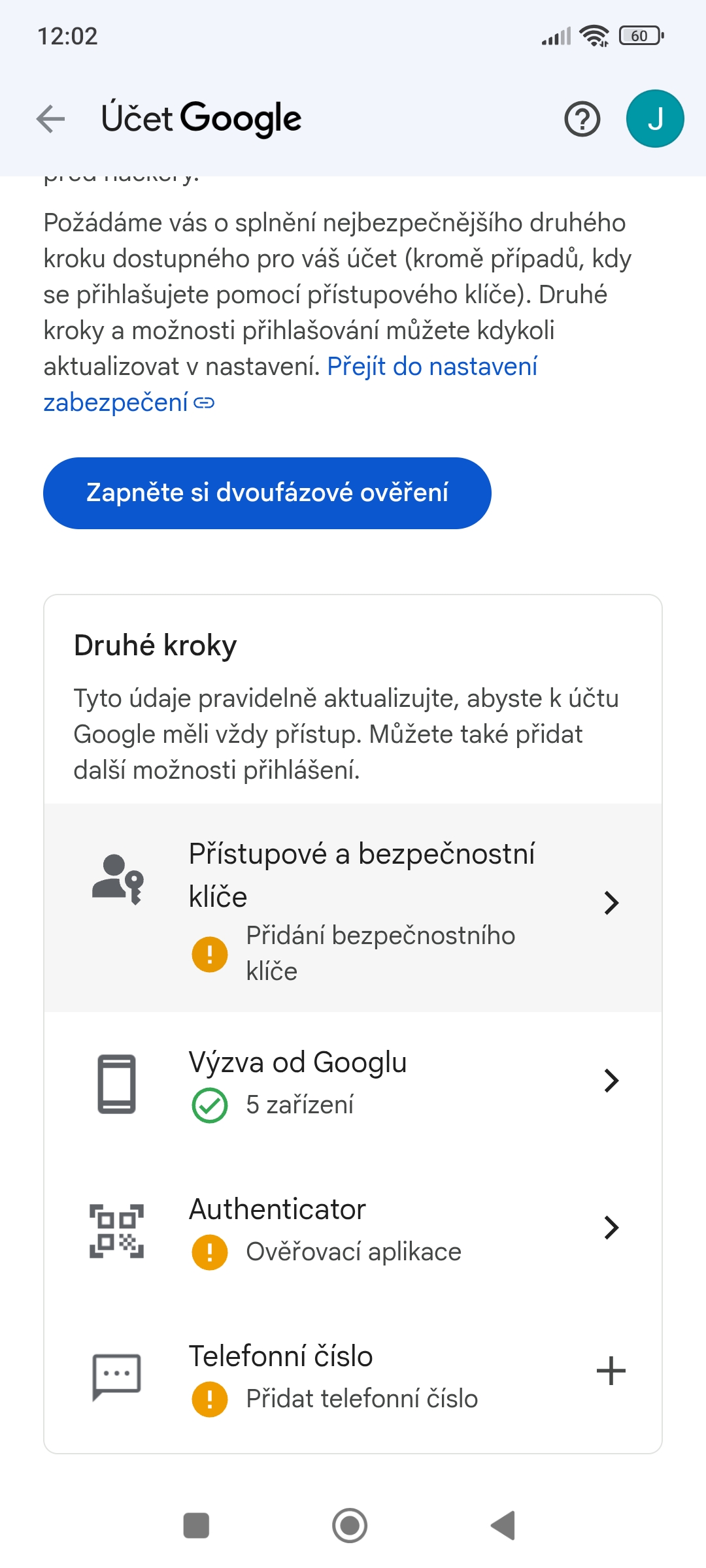This screenshot has height=1568, width=706.
Task: Tap Zapněte si dvoufázové ověření button
Action: pyautogui.click(x=267, y=493)
